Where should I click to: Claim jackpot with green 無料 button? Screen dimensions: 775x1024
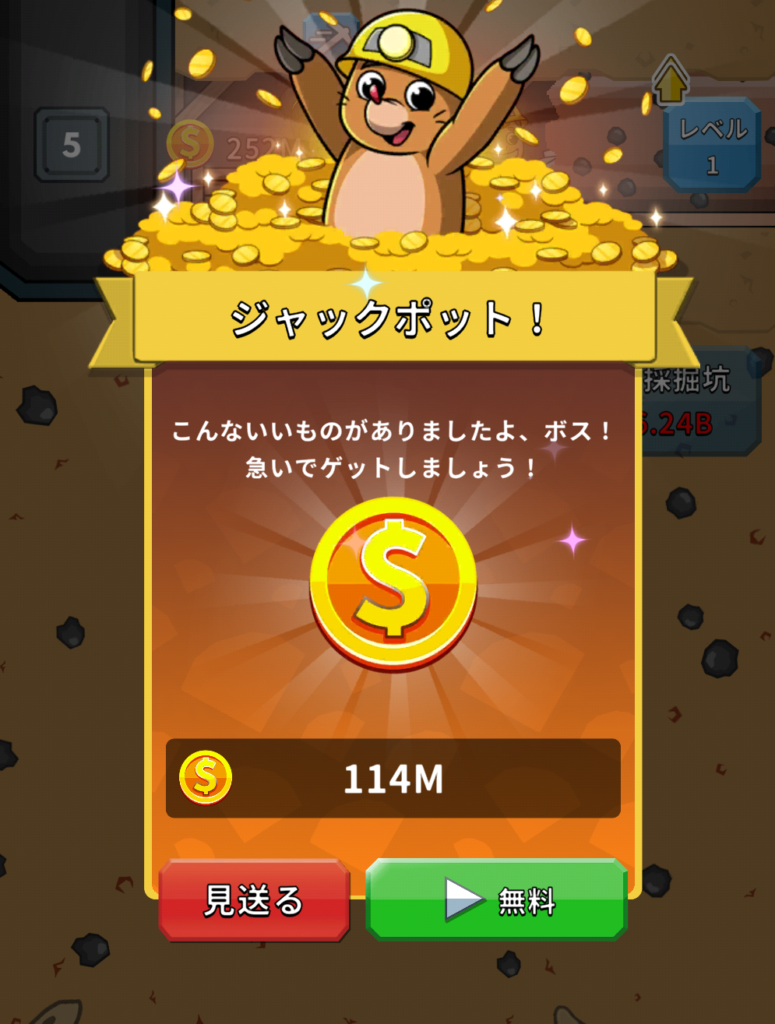(x=497, y=900)
